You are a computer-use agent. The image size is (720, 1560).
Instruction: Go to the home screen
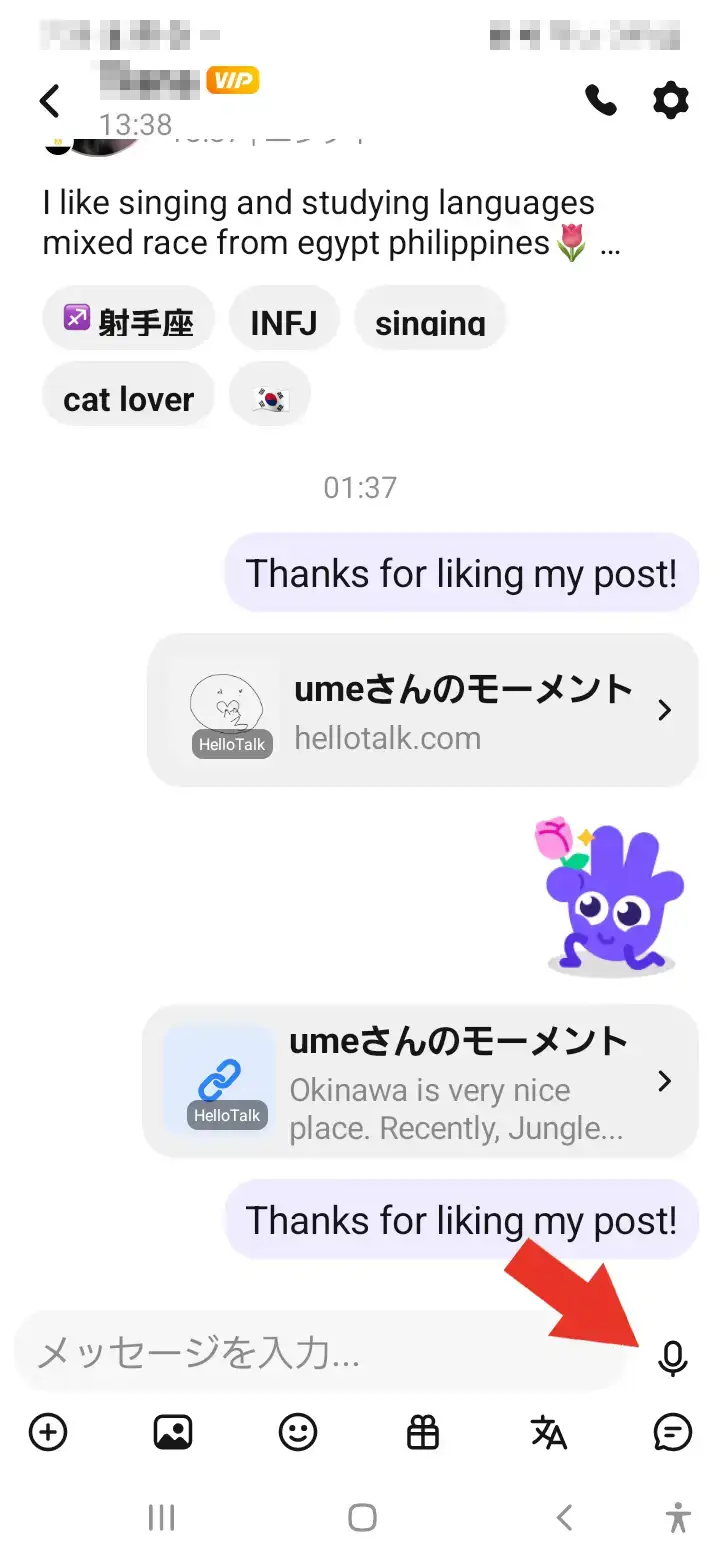coord(362,1517)
